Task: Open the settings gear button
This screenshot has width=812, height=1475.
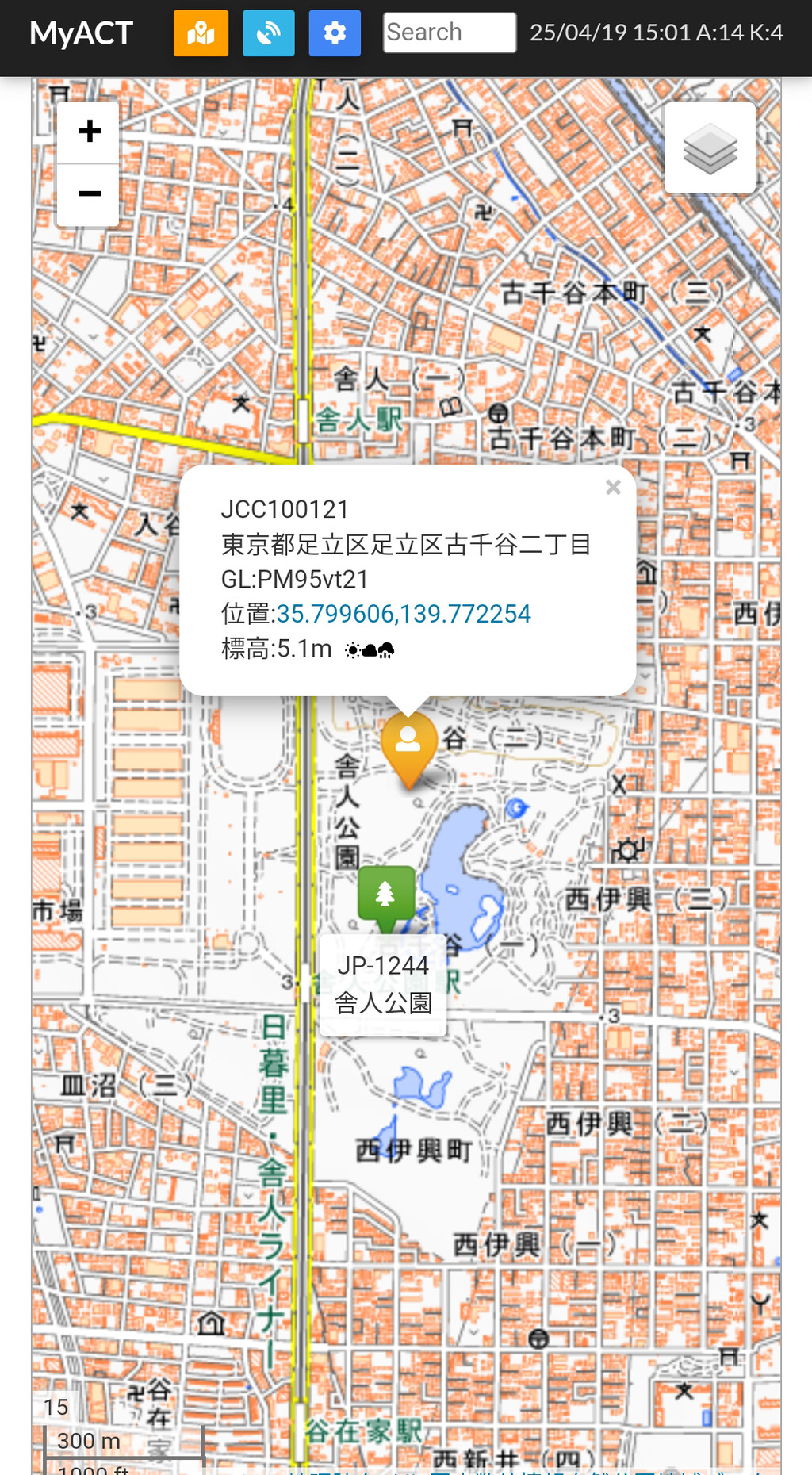Action: coord(335,33)
